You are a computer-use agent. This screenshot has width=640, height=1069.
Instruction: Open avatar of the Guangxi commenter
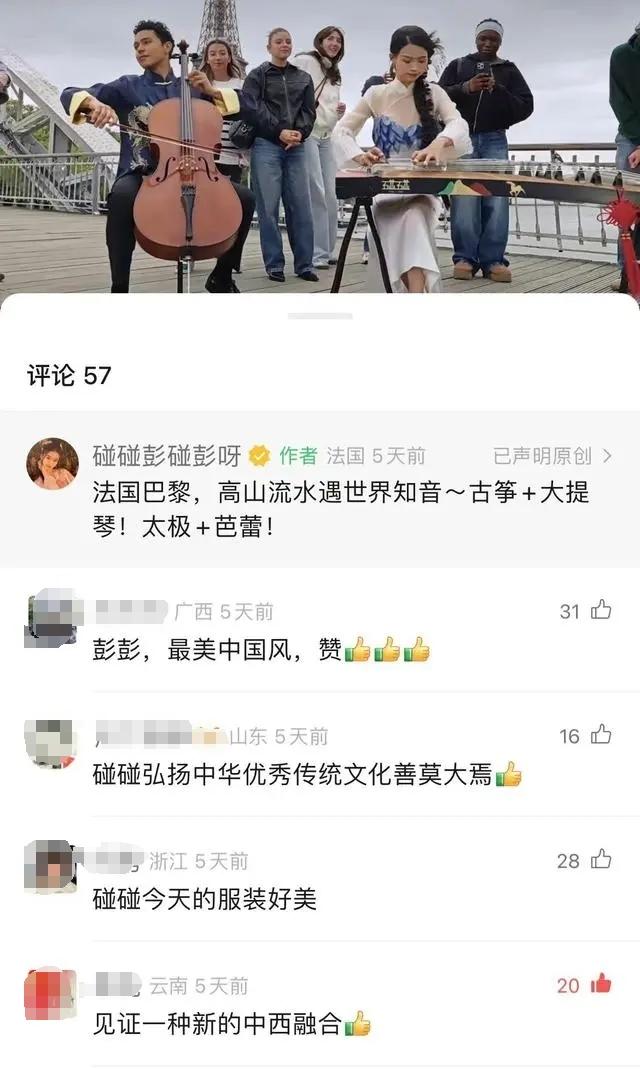click(x=51, y=617)
